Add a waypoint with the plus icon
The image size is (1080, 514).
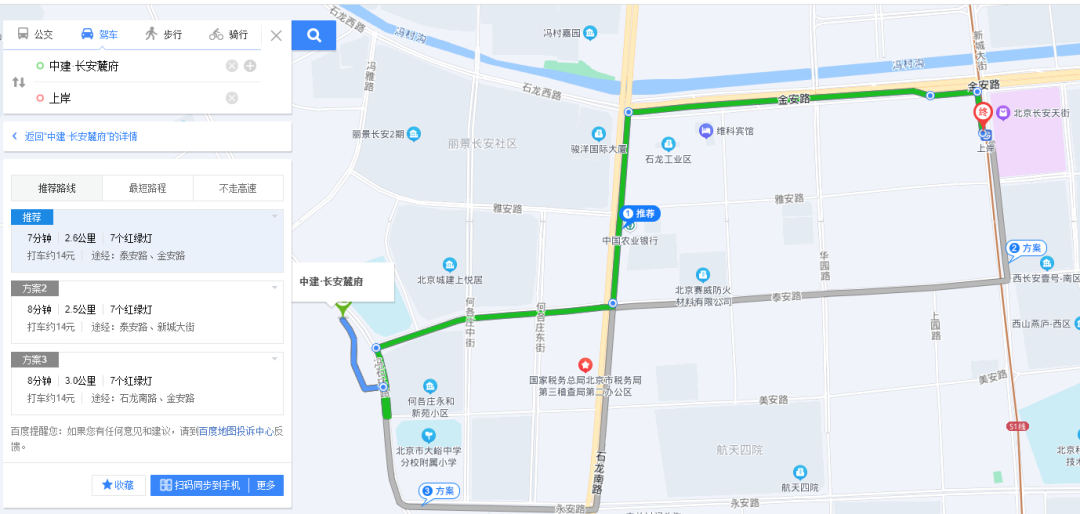(x=250, y=66)
